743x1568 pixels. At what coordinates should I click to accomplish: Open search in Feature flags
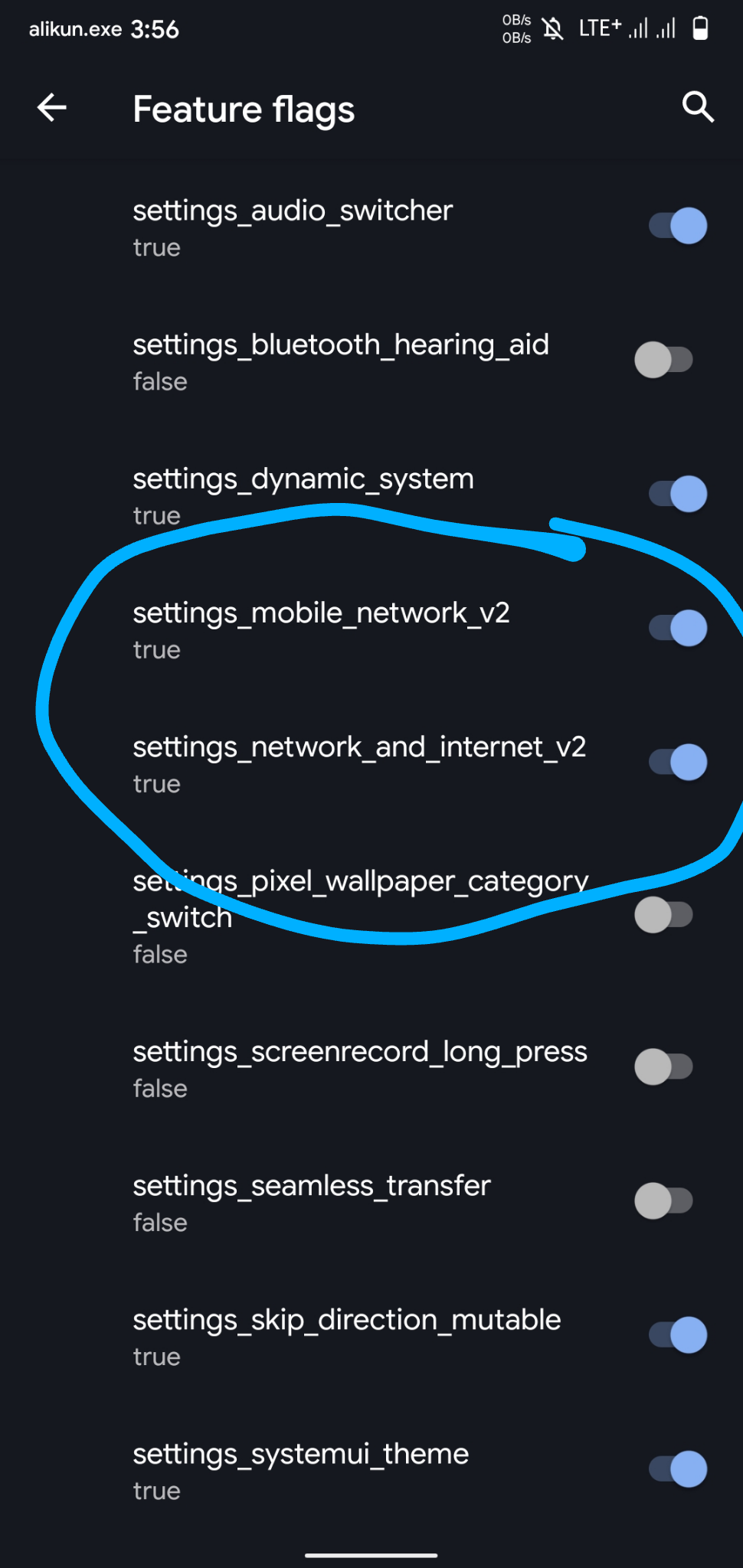click(697, 108)
